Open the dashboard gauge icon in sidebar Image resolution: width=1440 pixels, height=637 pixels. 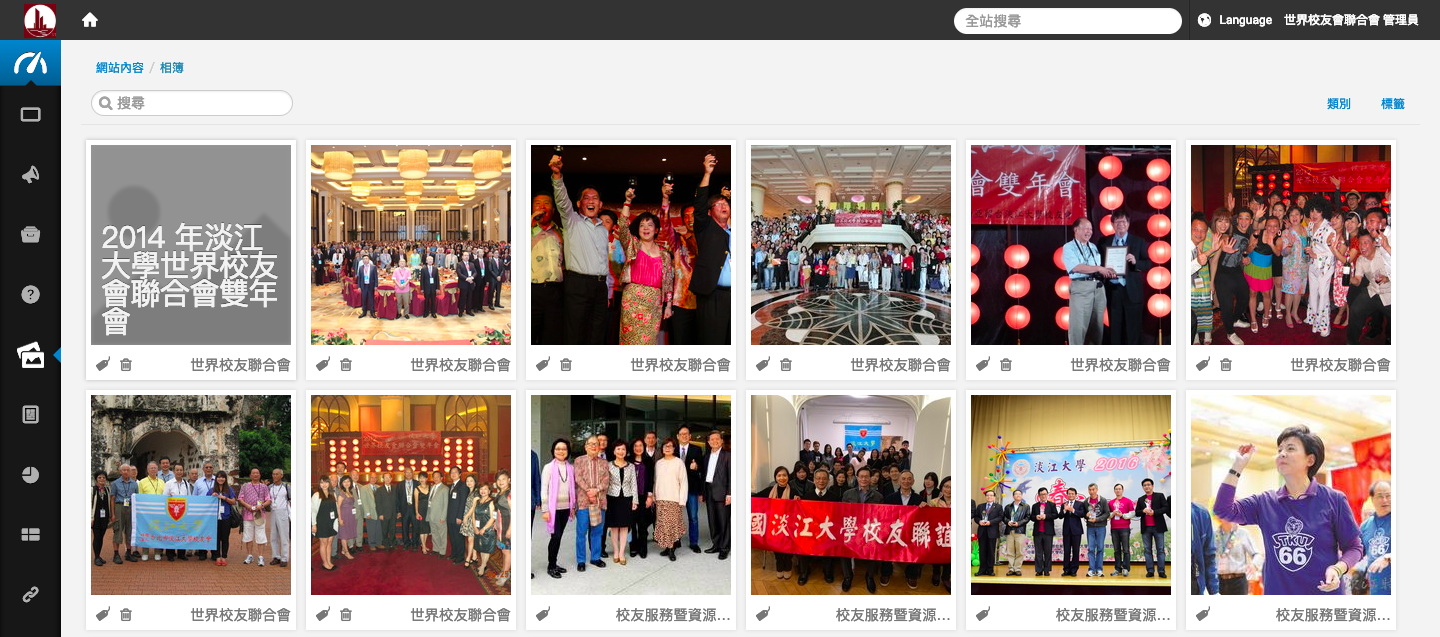[30, 64]
